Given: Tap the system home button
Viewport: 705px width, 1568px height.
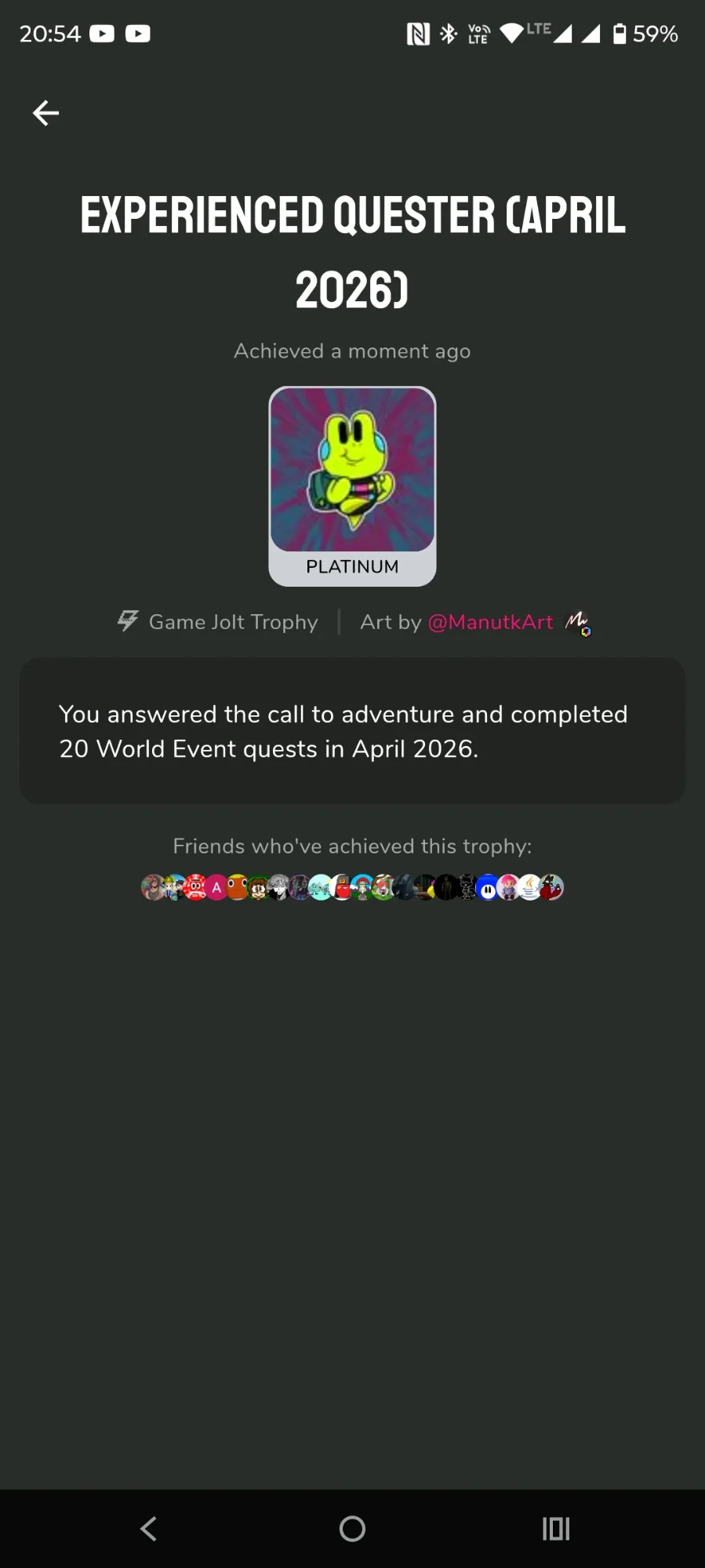Looking at the screenshot, I should pos(352,1528).
